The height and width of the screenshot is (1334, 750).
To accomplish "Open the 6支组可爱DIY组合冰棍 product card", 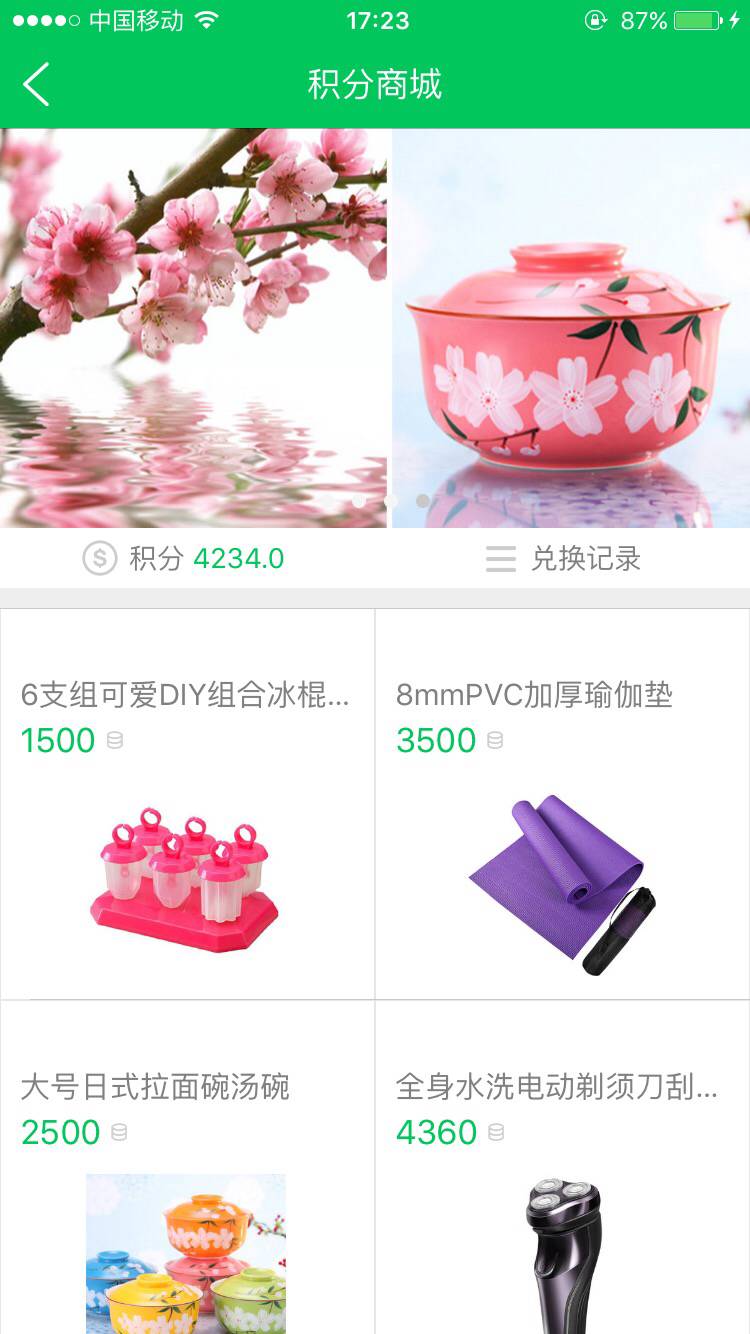I will coord(187,803).
